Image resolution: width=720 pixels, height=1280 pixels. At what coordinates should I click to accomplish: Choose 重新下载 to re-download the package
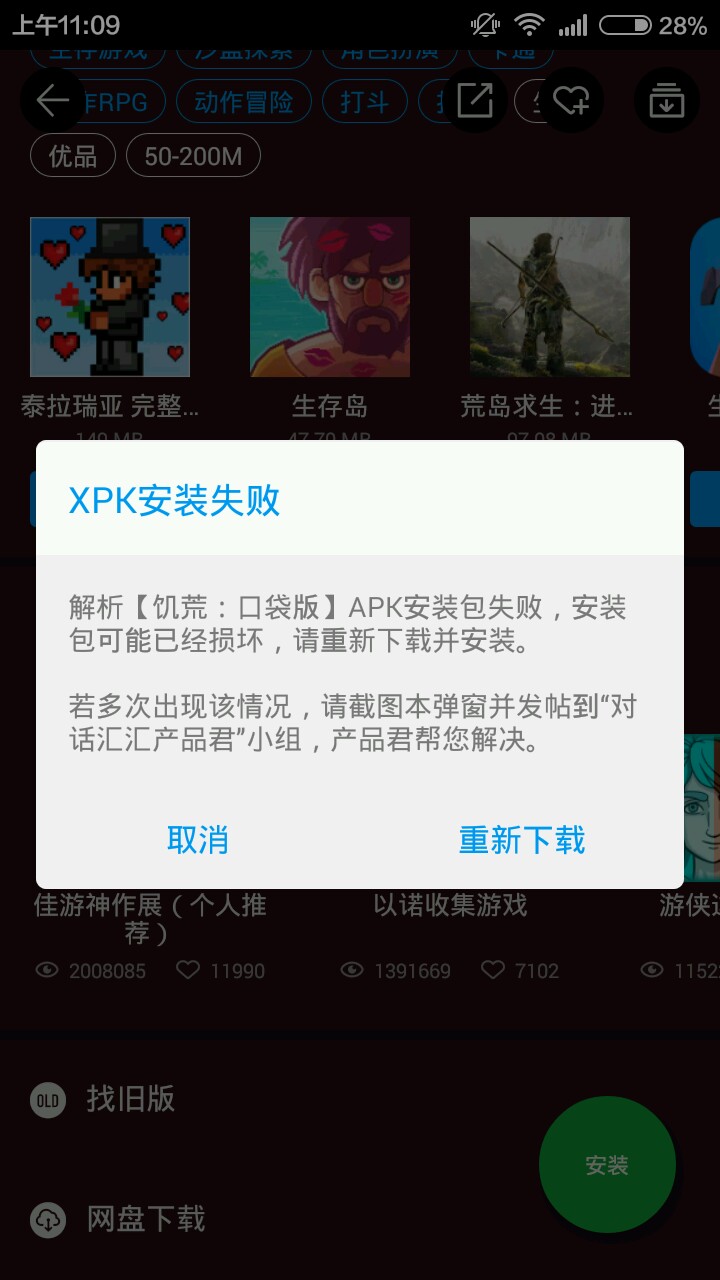(x=522, y=840)
